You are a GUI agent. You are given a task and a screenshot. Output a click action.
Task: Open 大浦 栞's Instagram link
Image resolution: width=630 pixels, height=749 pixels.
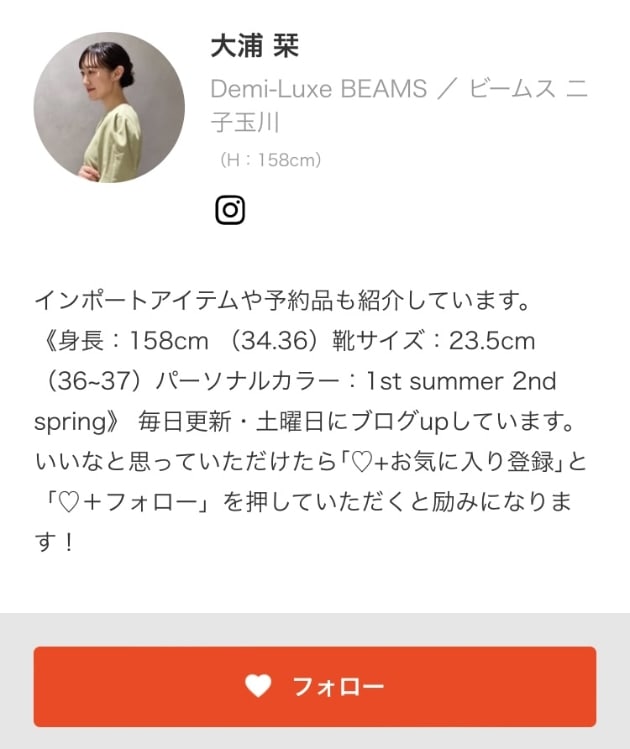tap(230, 210)
